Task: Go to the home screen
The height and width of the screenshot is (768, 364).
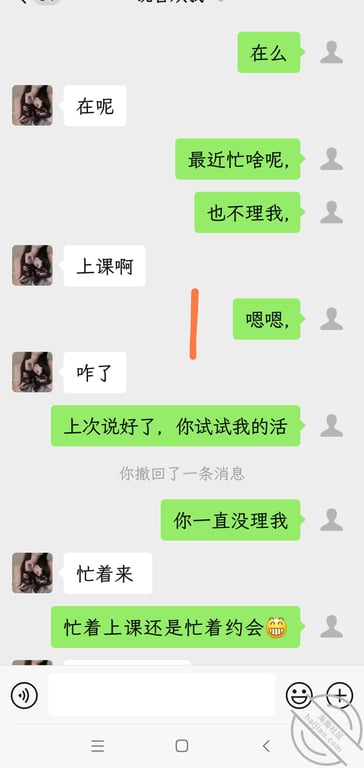Action: click(182, 746)
